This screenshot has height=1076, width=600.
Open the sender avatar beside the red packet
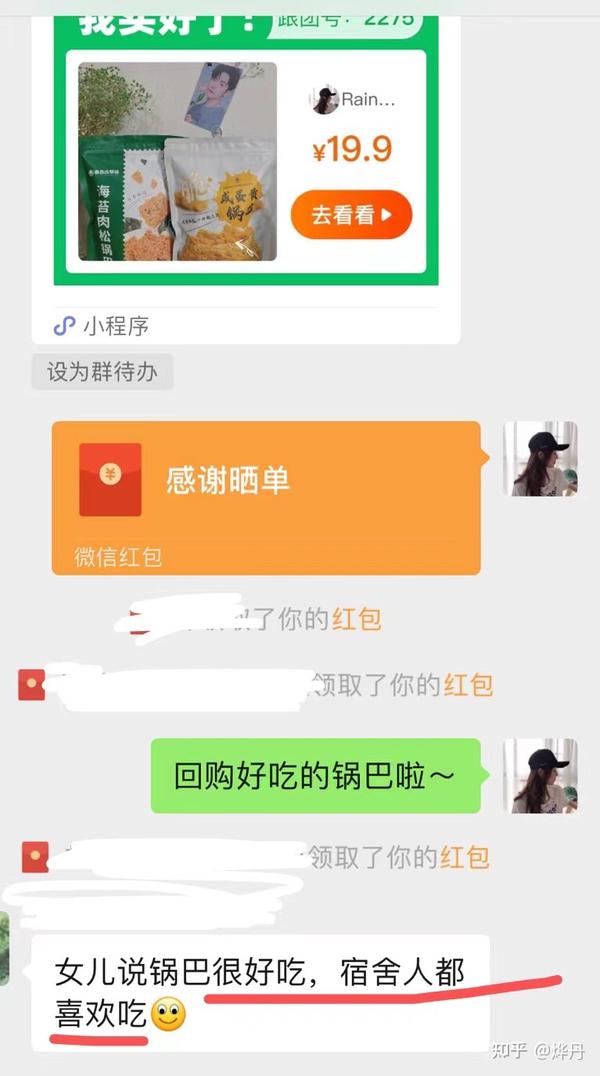pos(540,458)
